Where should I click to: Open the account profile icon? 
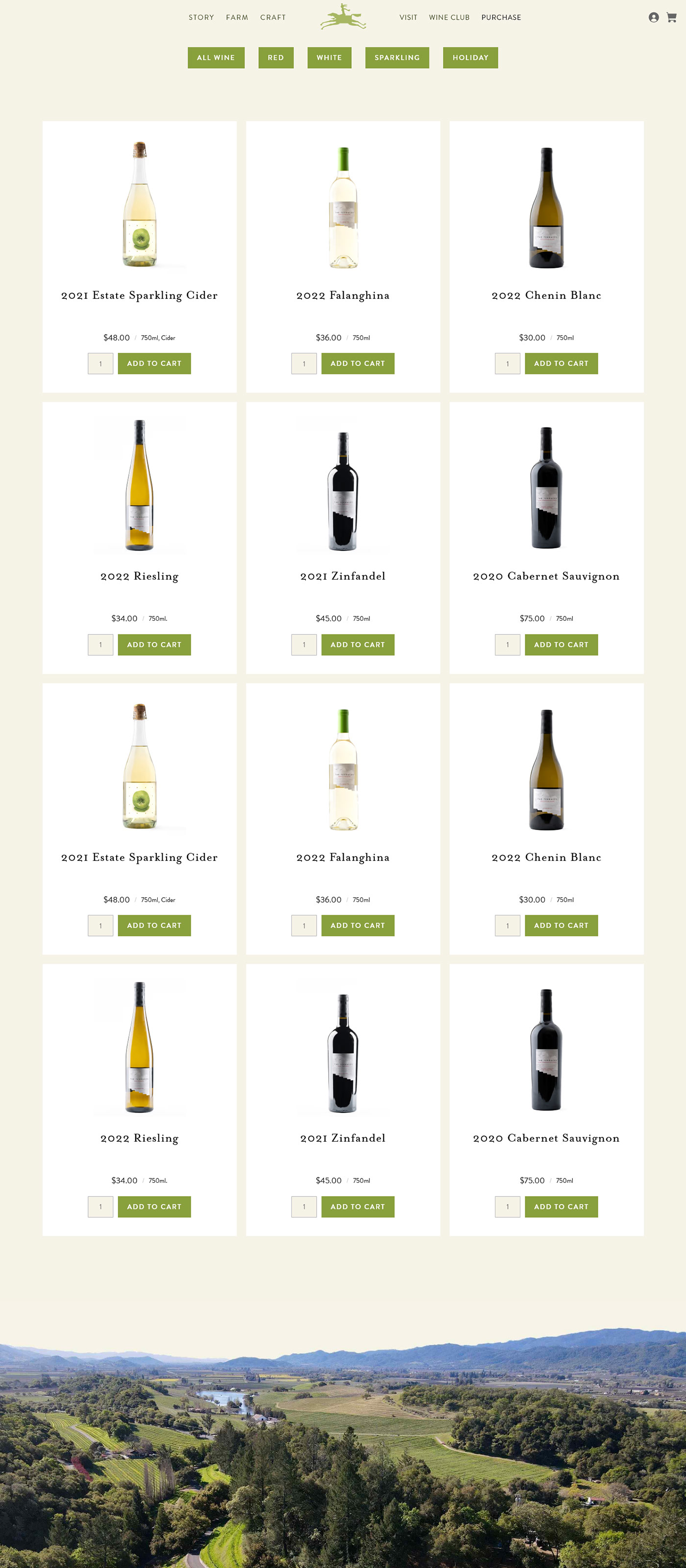coord(653,18)
